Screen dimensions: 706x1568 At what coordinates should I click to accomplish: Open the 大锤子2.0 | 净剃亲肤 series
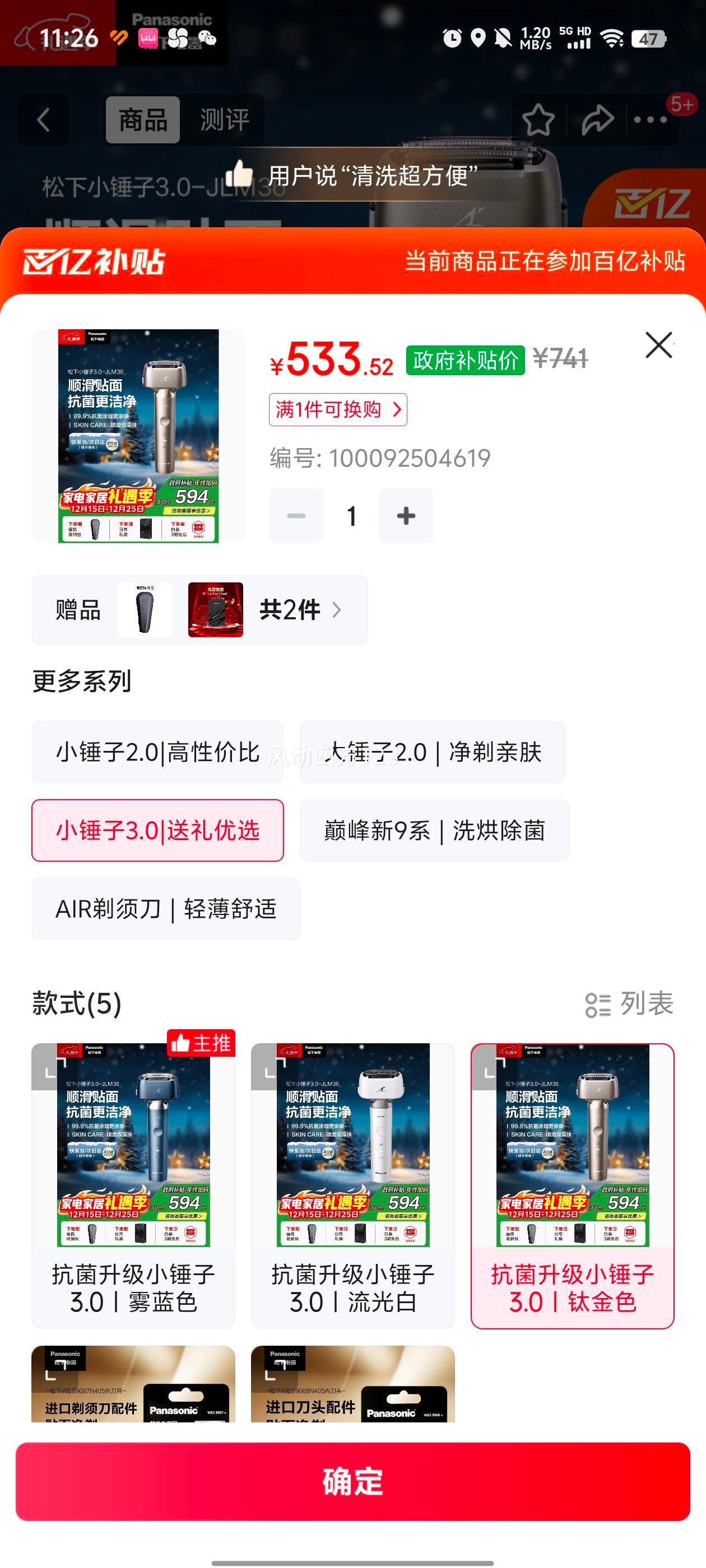434,752
